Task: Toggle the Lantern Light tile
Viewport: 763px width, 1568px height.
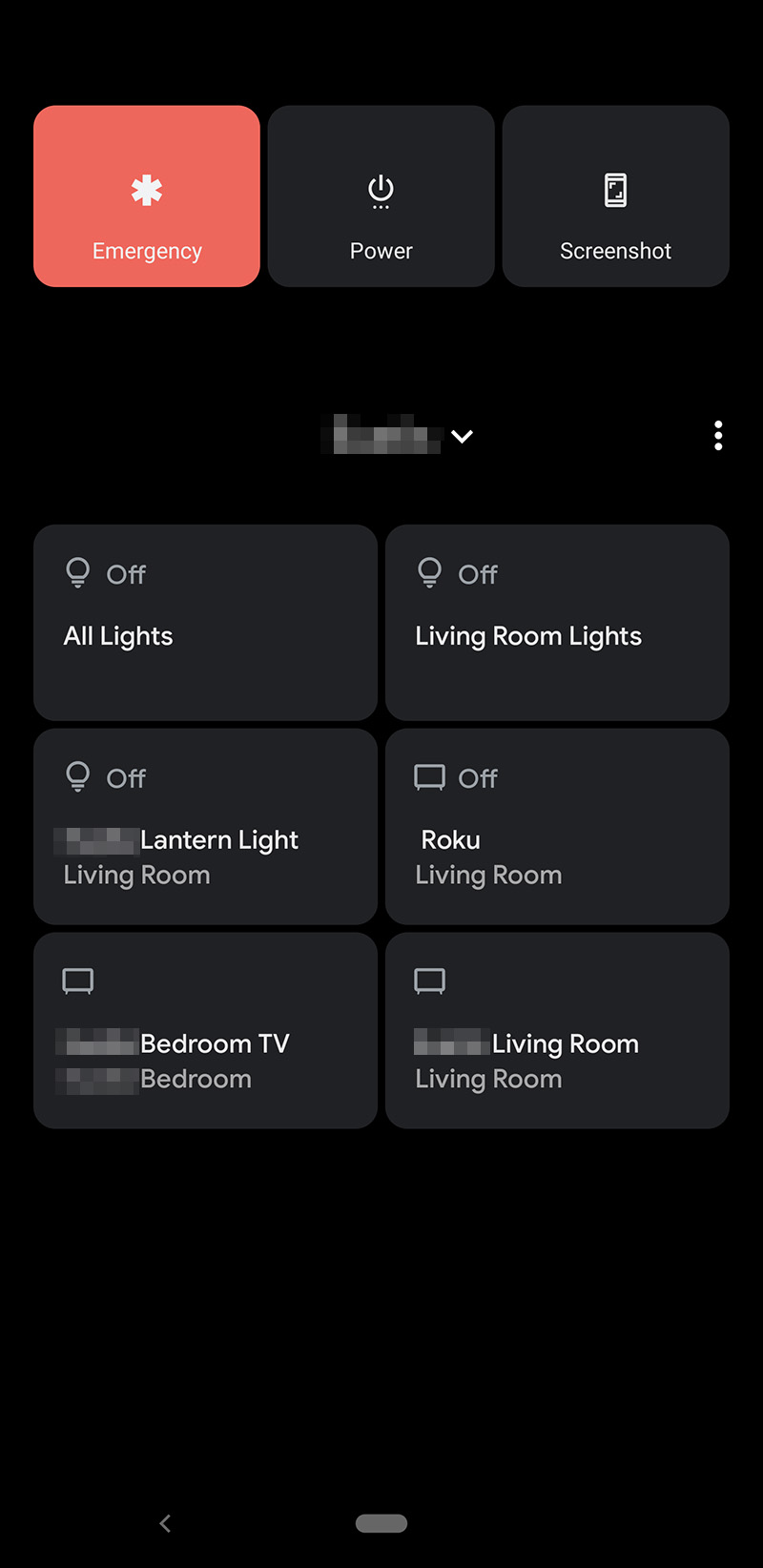Action: pos(205,826)
